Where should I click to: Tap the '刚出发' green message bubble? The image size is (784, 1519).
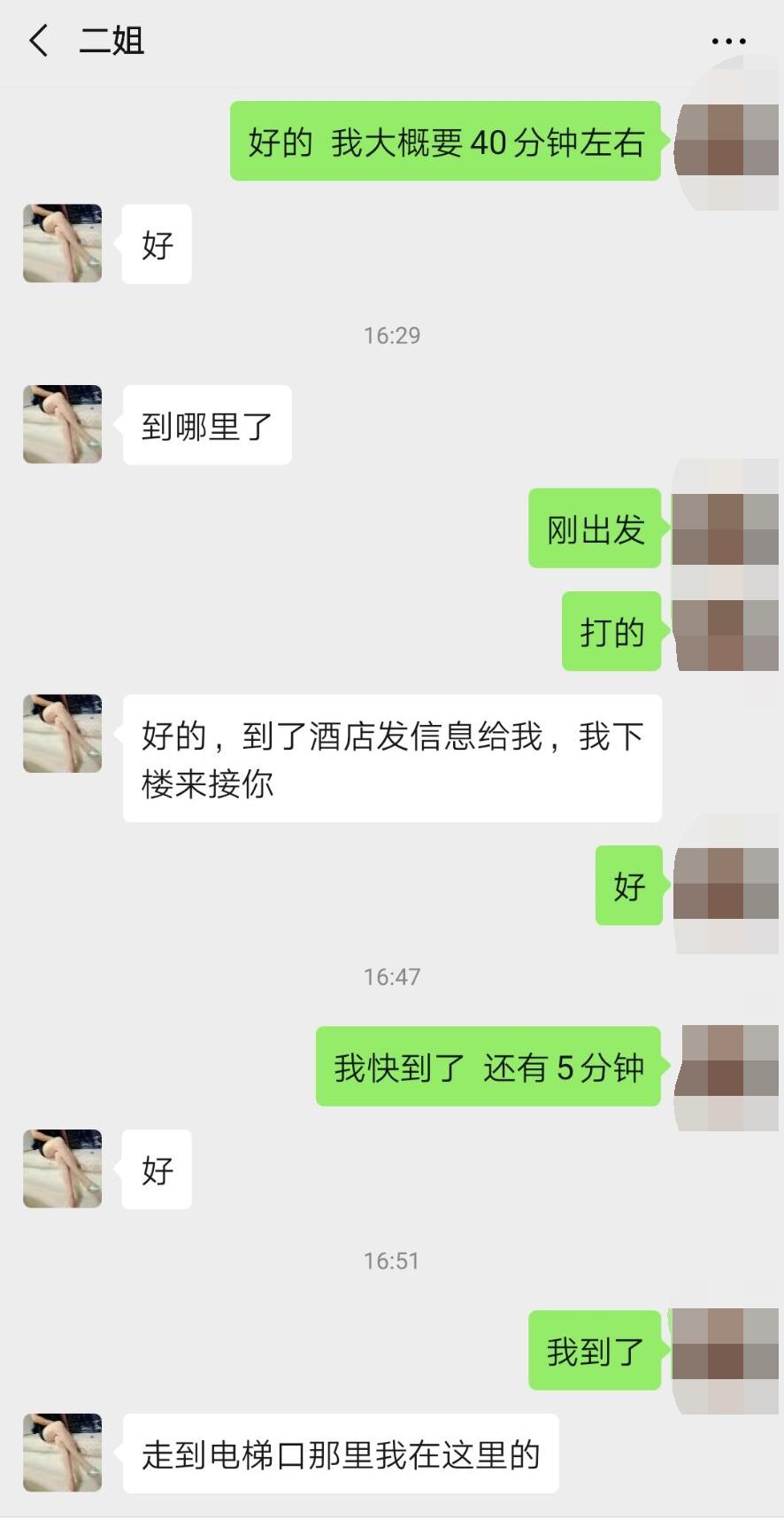595,531
